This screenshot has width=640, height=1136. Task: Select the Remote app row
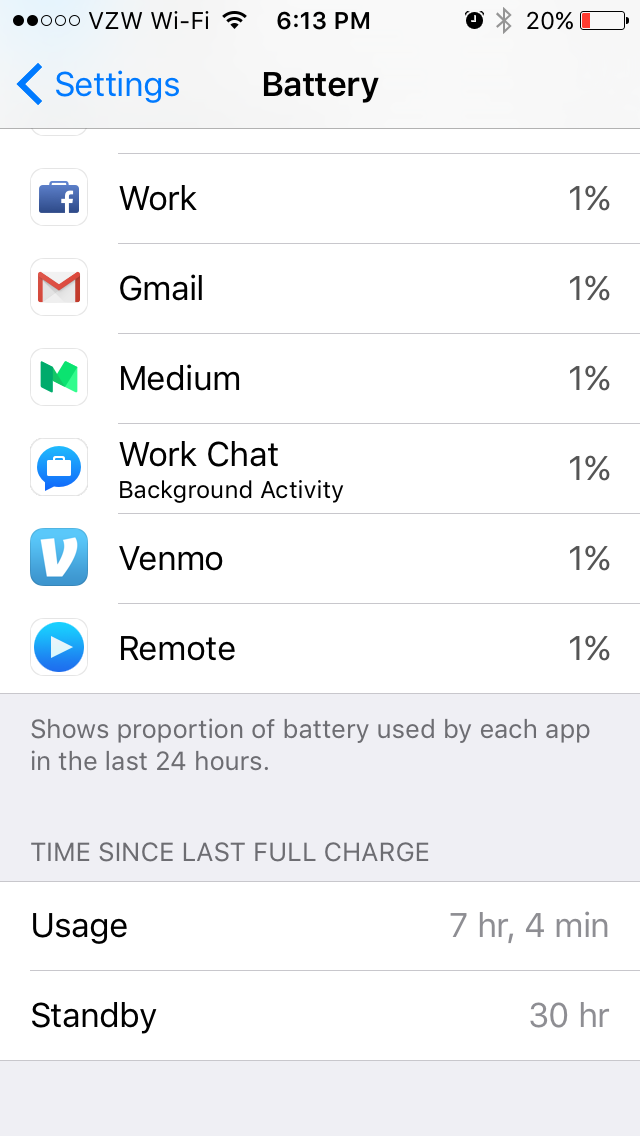[x=320, y=648]
